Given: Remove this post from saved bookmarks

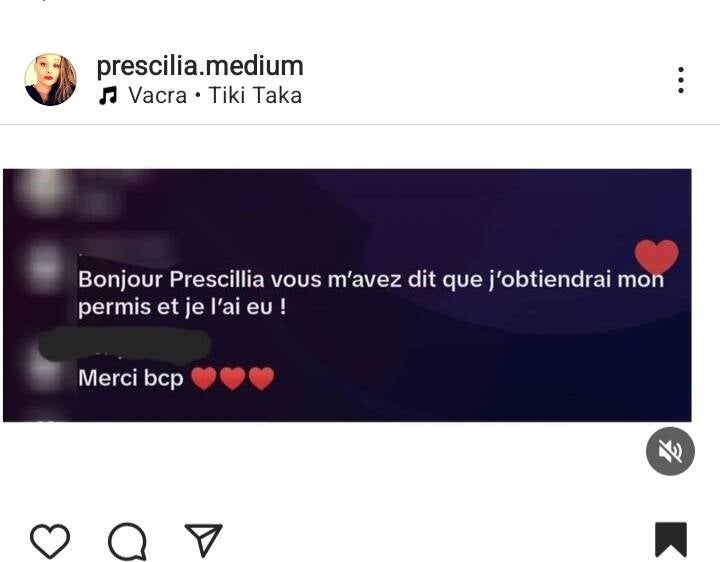Looking at the screenshot, I should tap(671, 540).
